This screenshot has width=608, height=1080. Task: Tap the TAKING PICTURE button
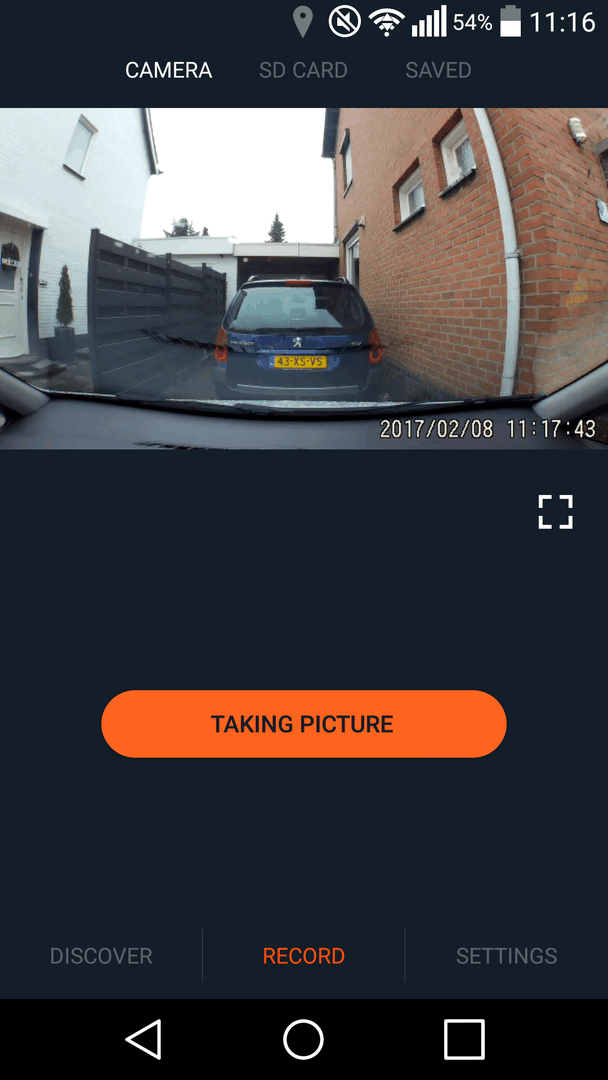point(303,724)
